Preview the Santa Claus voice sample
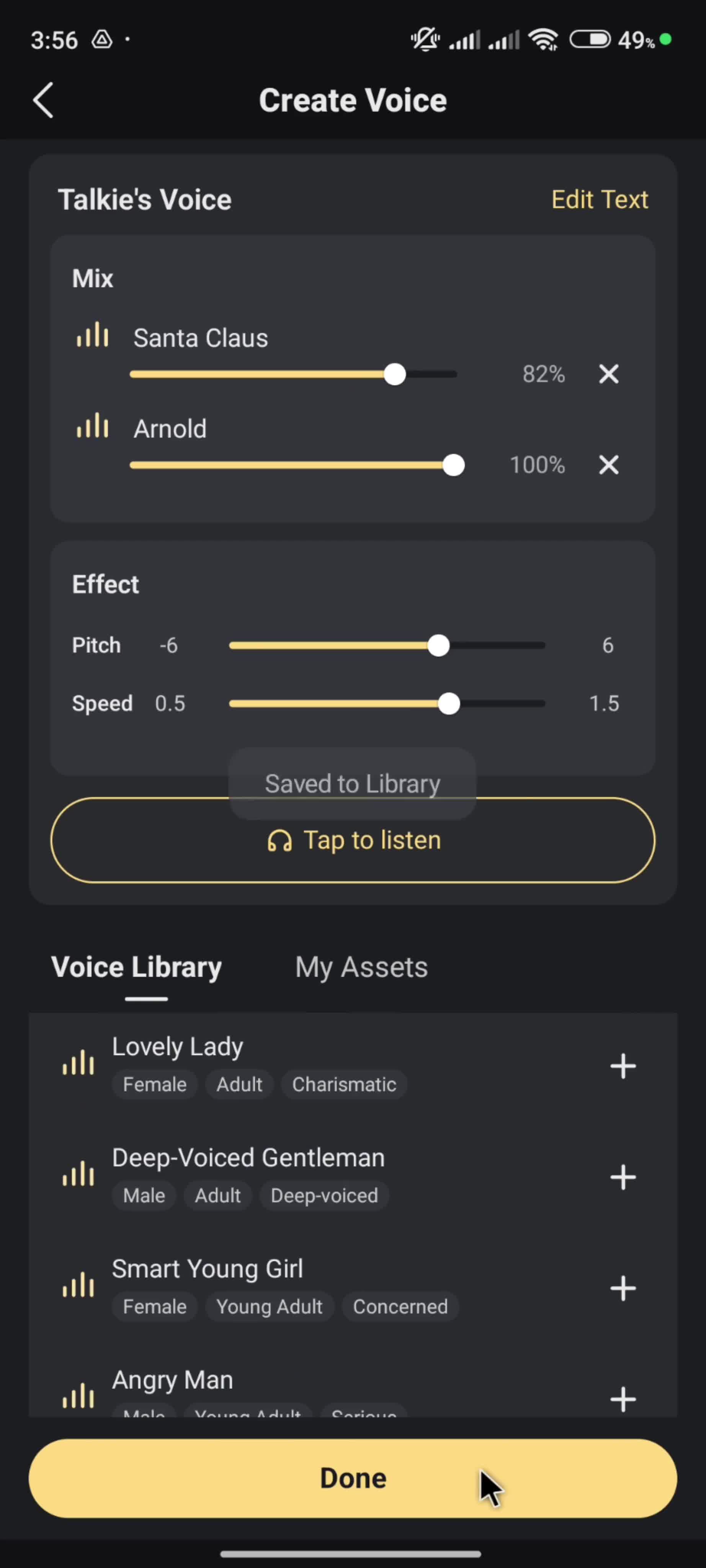 click(93, 335)
